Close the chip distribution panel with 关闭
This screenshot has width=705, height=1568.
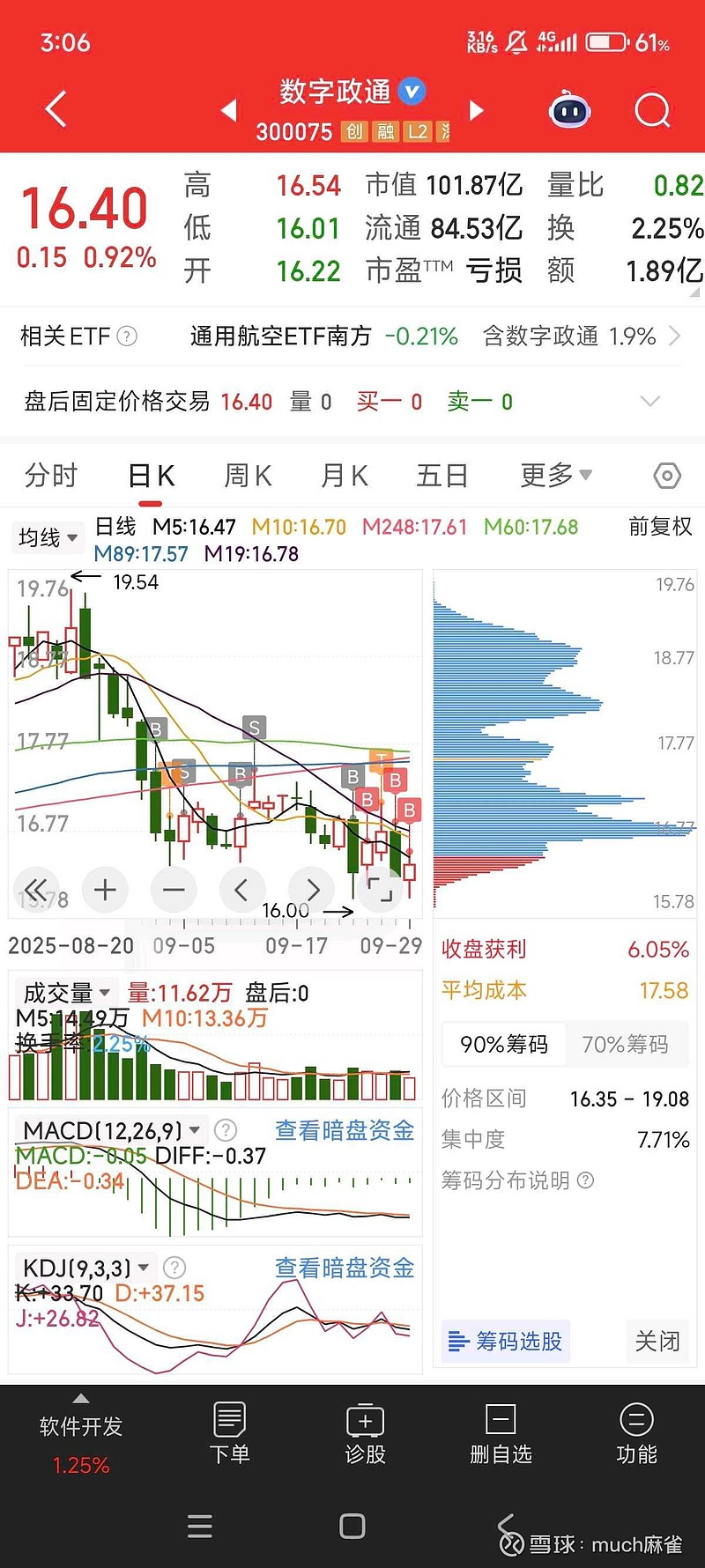657,1342
